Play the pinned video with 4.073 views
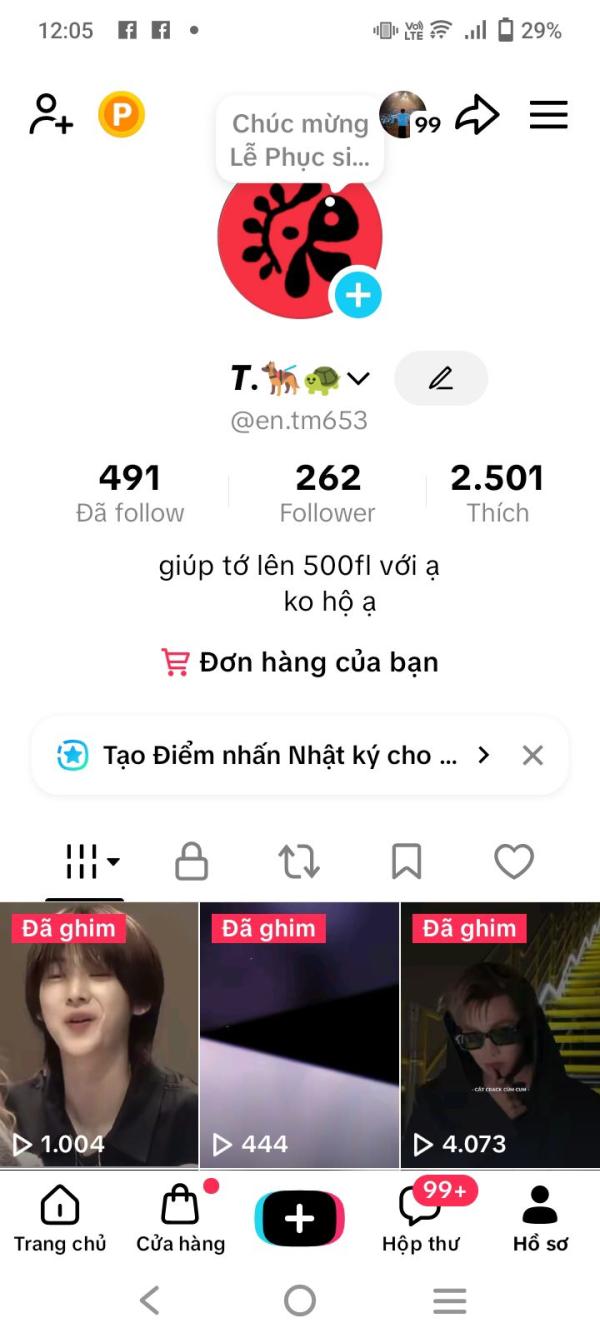 500,1035
